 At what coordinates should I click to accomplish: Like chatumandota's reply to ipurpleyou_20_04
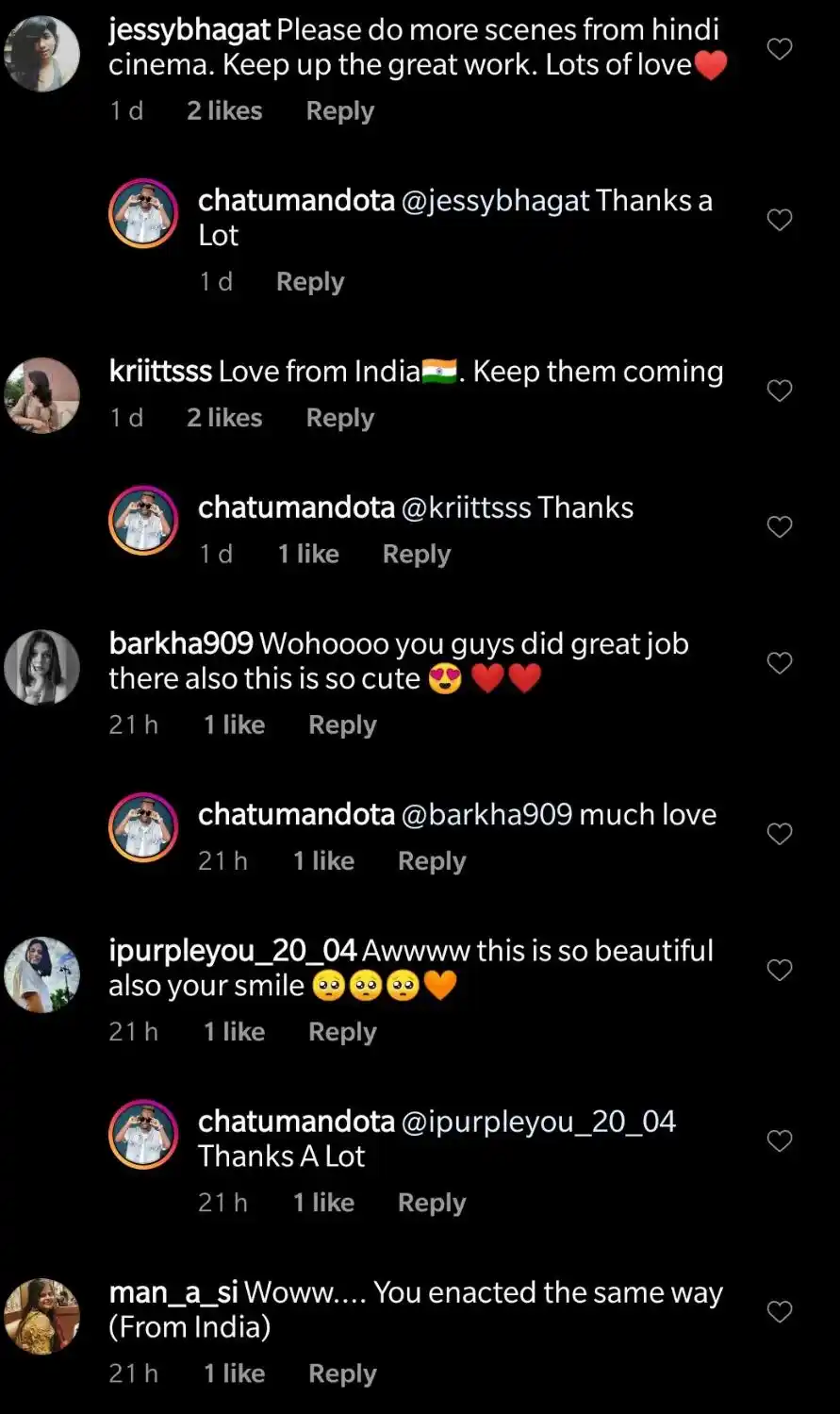click(780, 1140)
